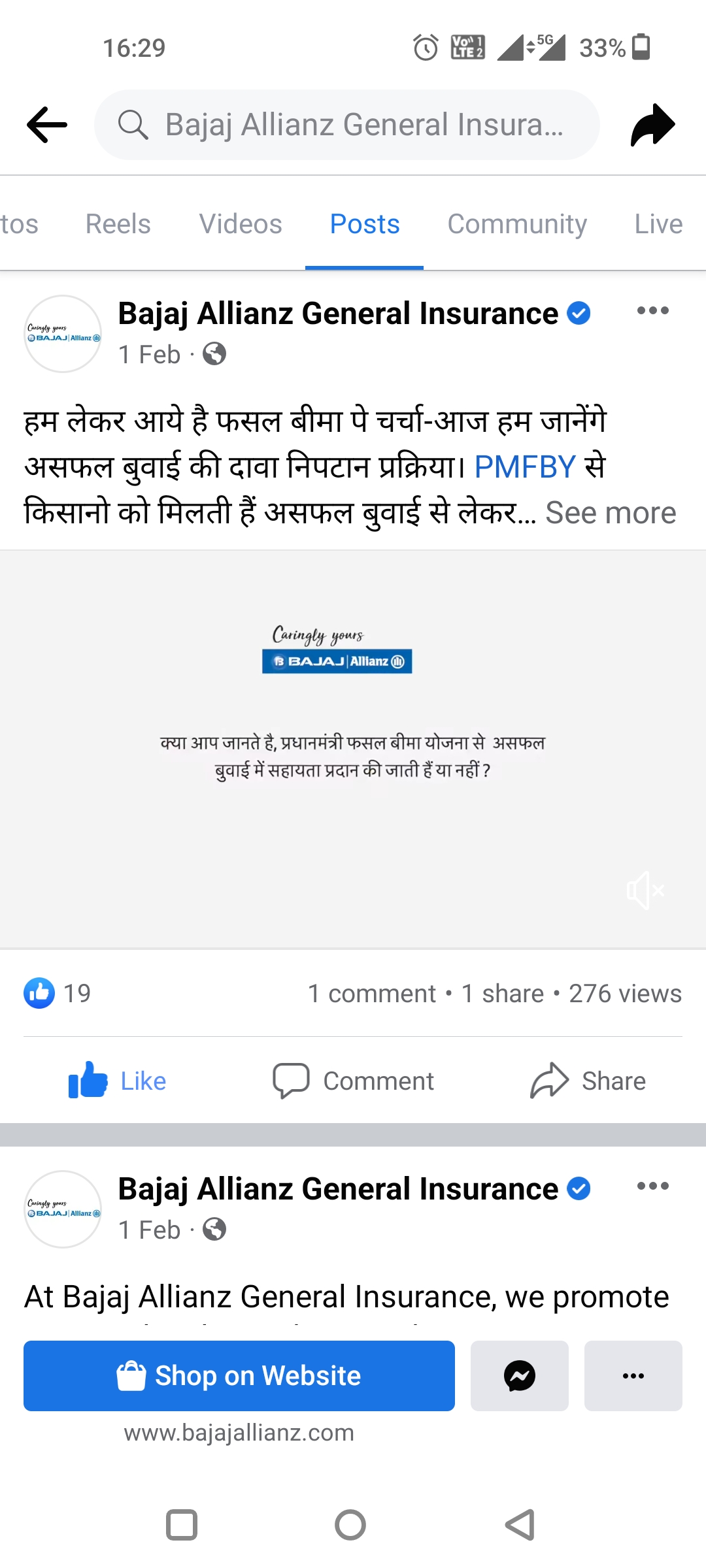This screenshot has height=1568, width=706.
Task: Go to the device home screen
Action: pos(350,1525)
